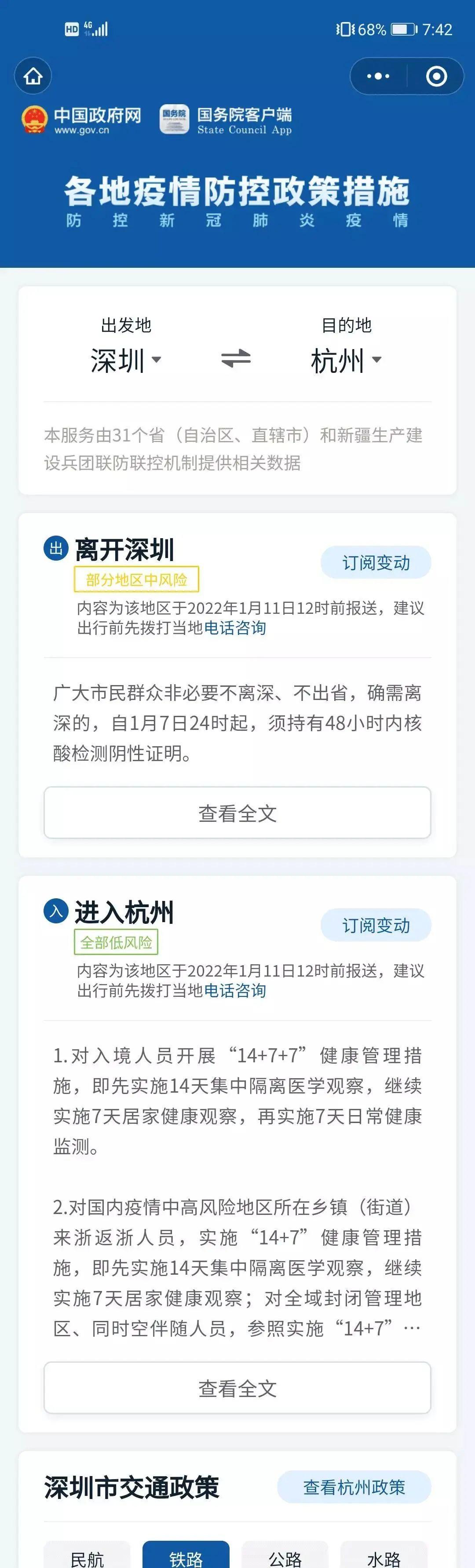The width and height of the screenshot is (475, 1568).
Task: Tap 电话咨询 link under 离开深圳
Action: 235,627
